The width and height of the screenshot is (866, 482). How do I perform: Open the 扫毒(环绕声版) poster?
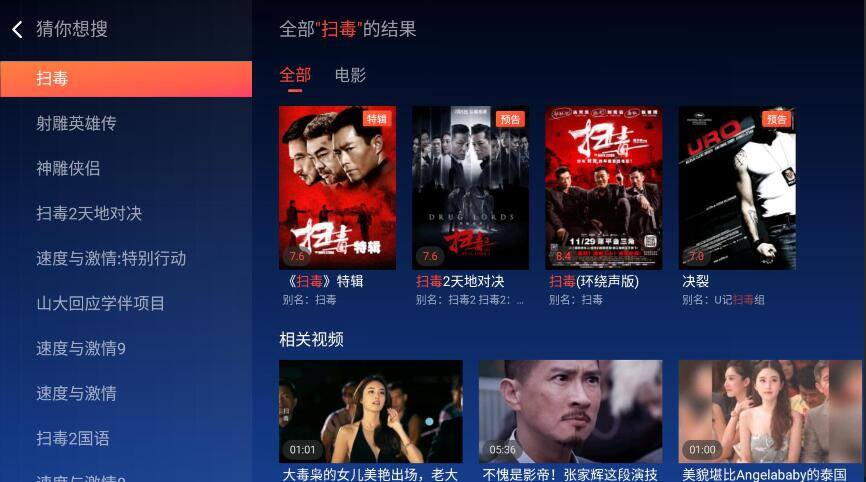[603, 188]
